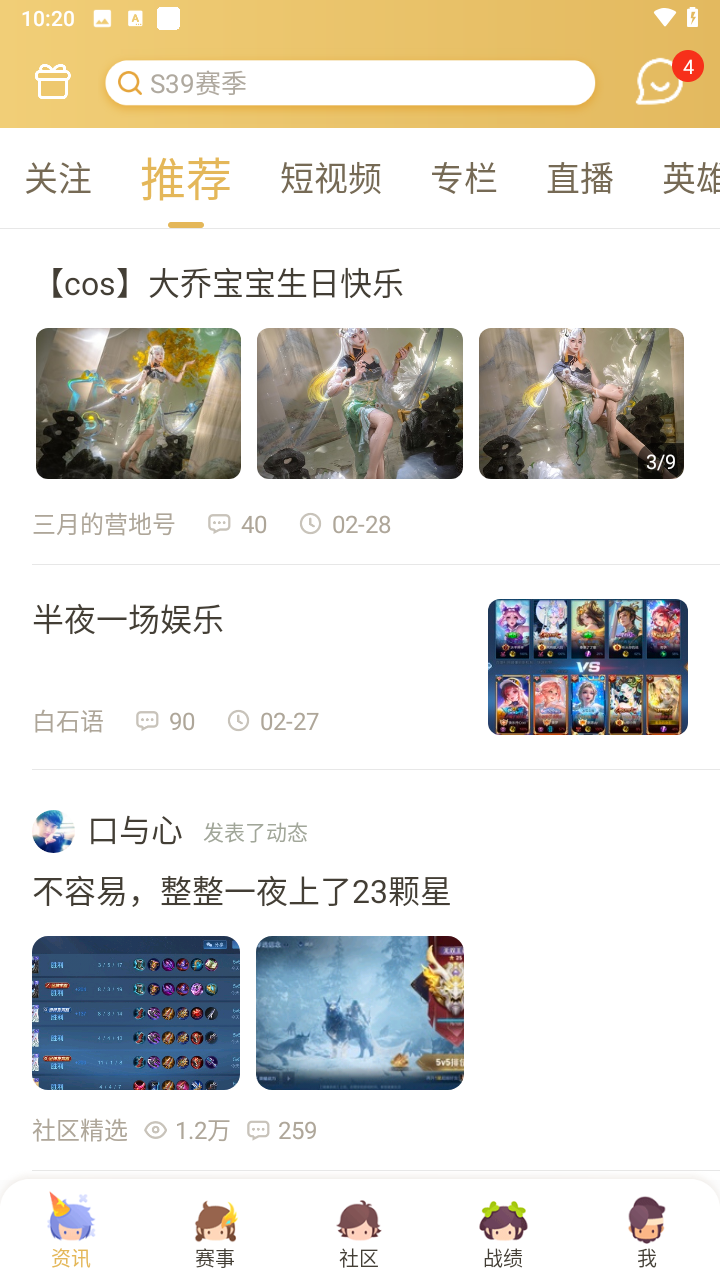Image resolution: width=720 pixels, height=1280 pixels.
Task: Switch to the 短视频 tab
Action: (x=331, y=179)
